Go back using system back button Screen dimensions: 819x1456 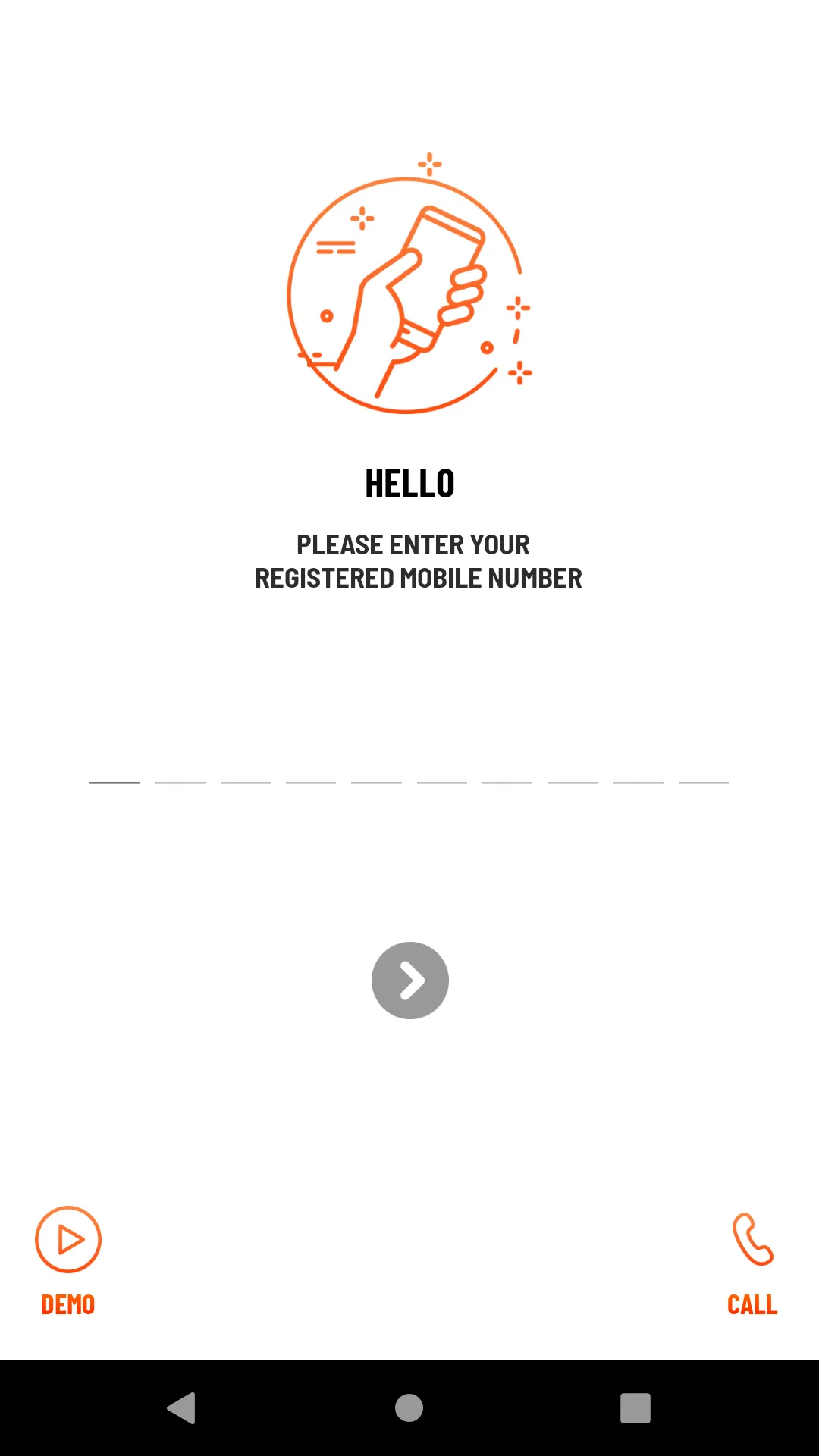pyautogui.click(x=182, y=1408)
